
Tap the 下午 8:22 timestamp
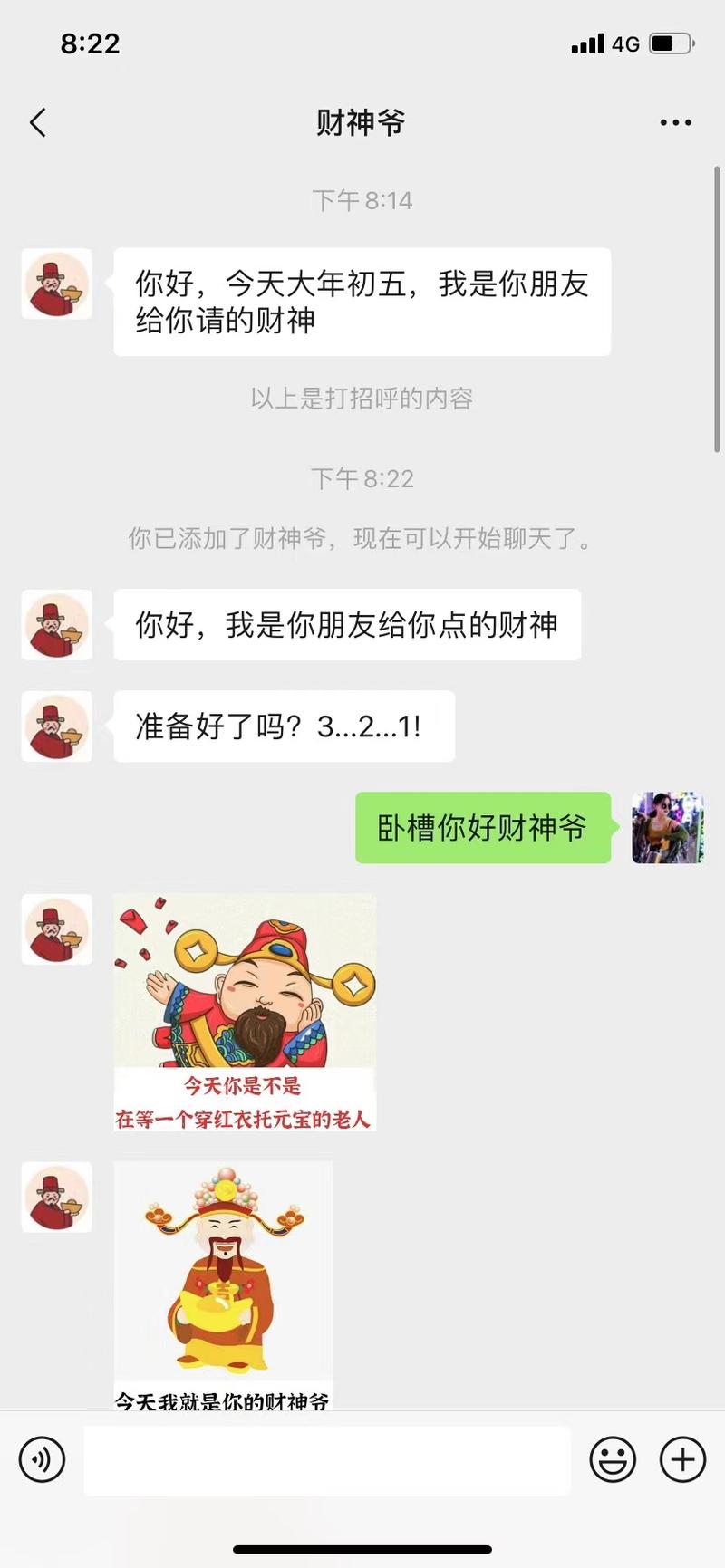[362, 479]
